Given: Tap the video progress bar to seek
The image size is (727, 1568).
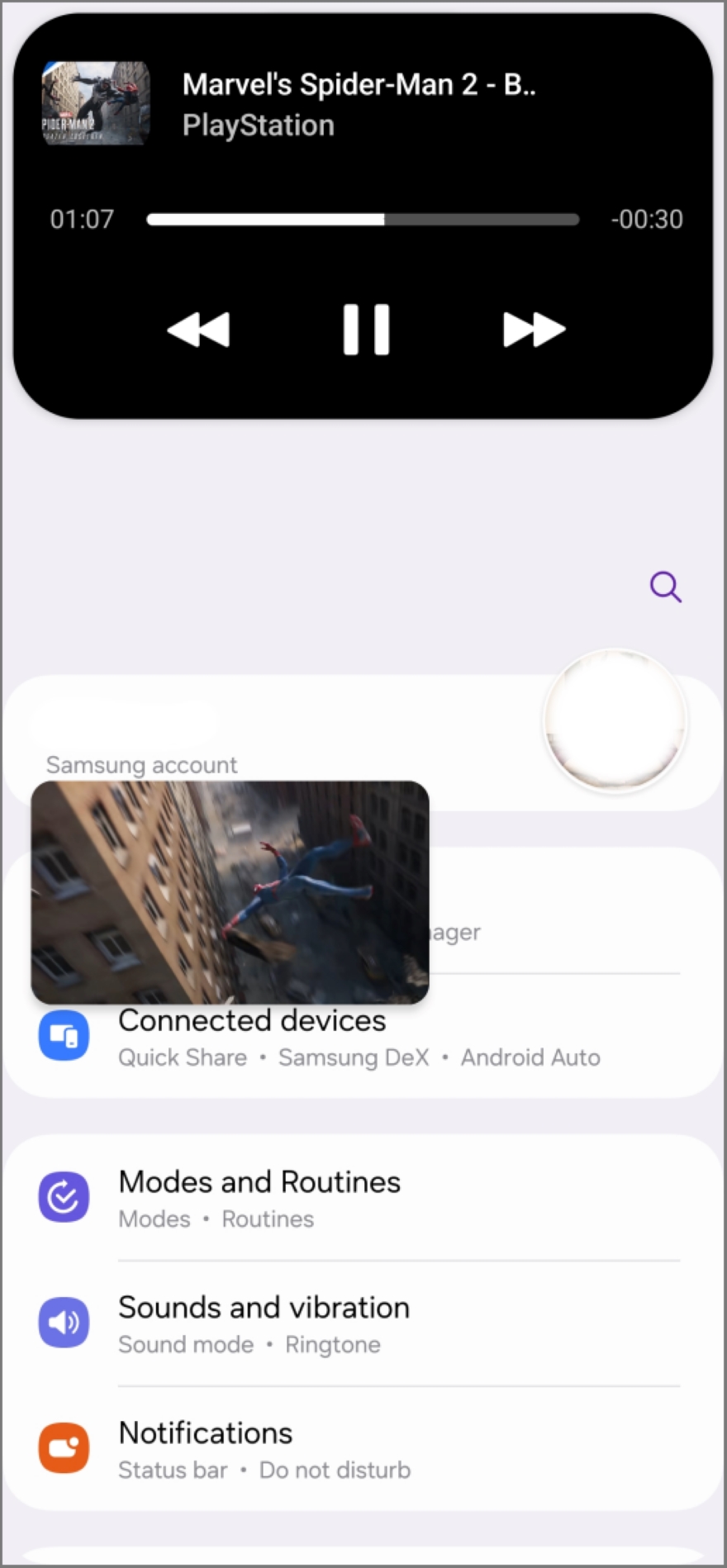Looking at the screenshot, I should tap(363, 220).
